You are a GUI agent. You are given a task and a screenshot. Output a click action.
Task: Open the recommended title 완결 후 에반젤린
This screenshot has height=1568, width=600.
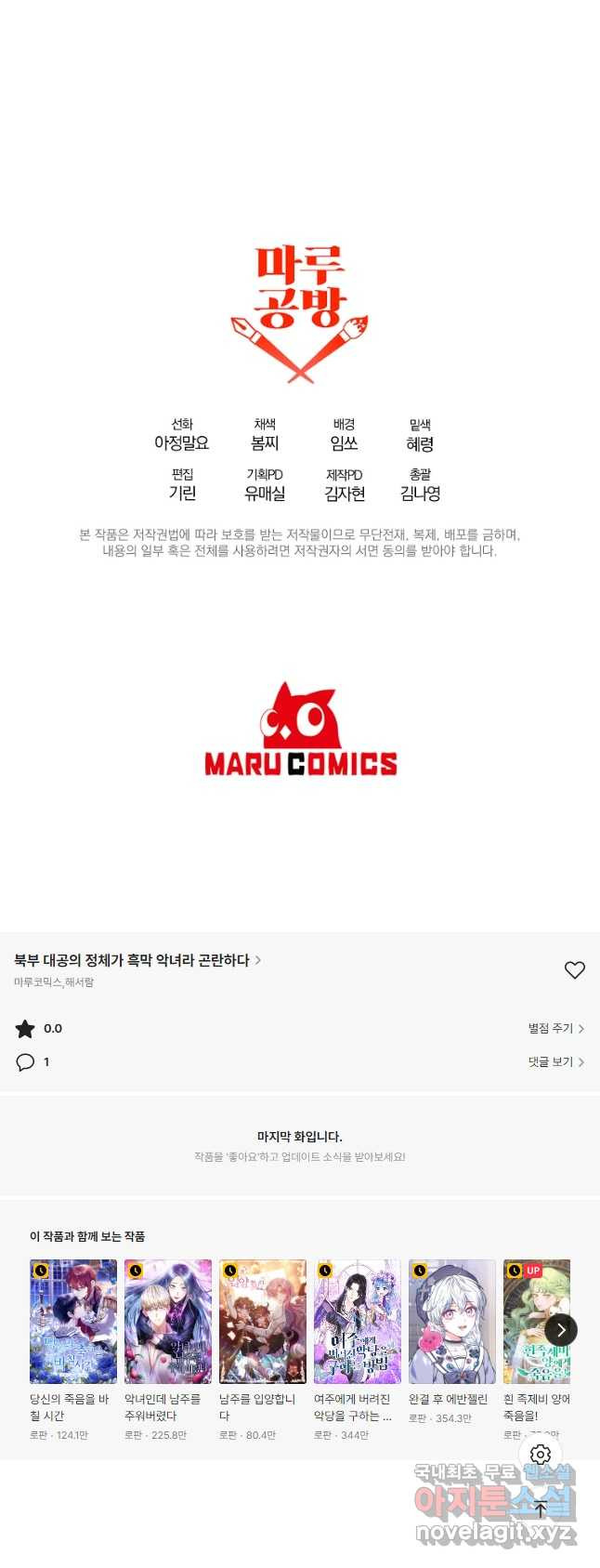point(452,1321)
